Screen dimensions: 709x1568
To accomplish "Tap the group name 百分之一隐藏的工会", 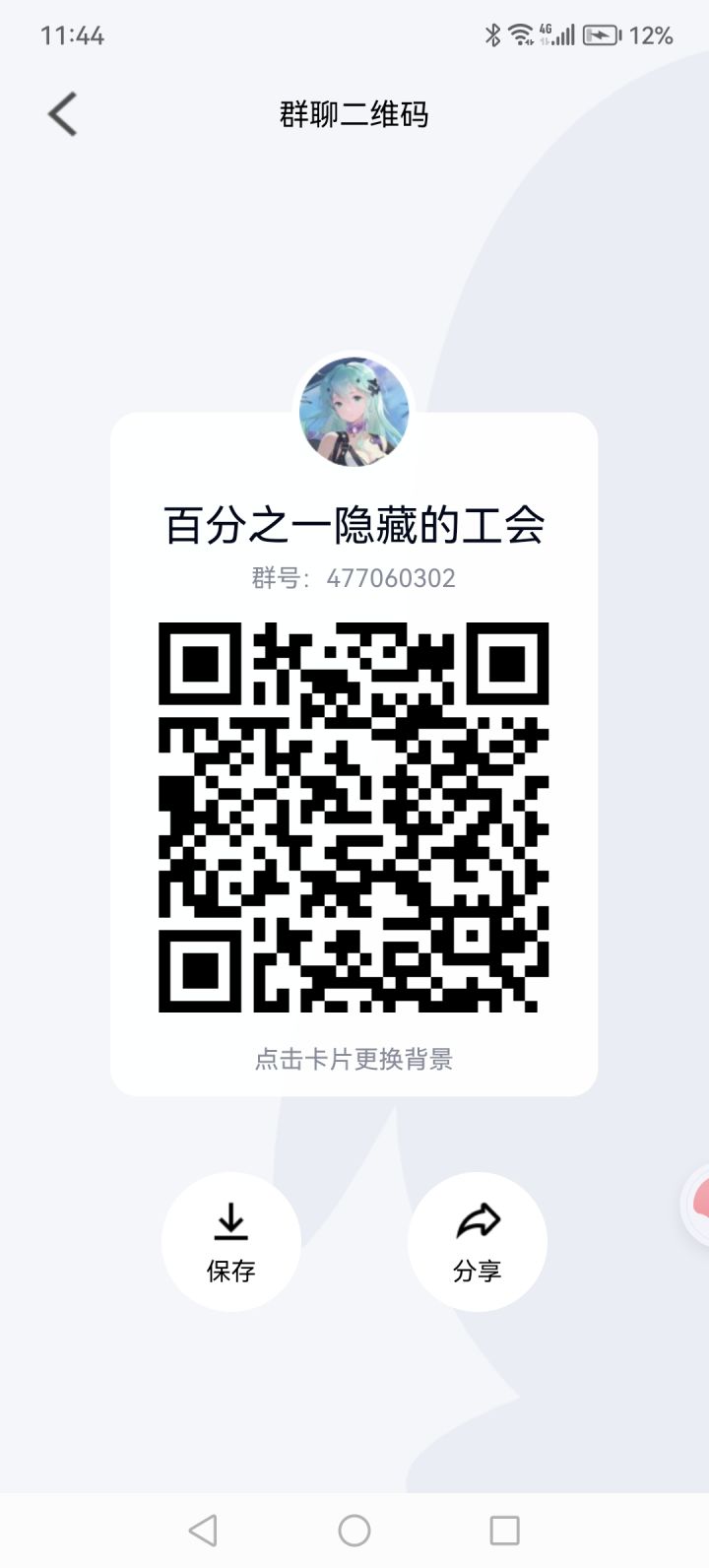I will pos(354,522).
